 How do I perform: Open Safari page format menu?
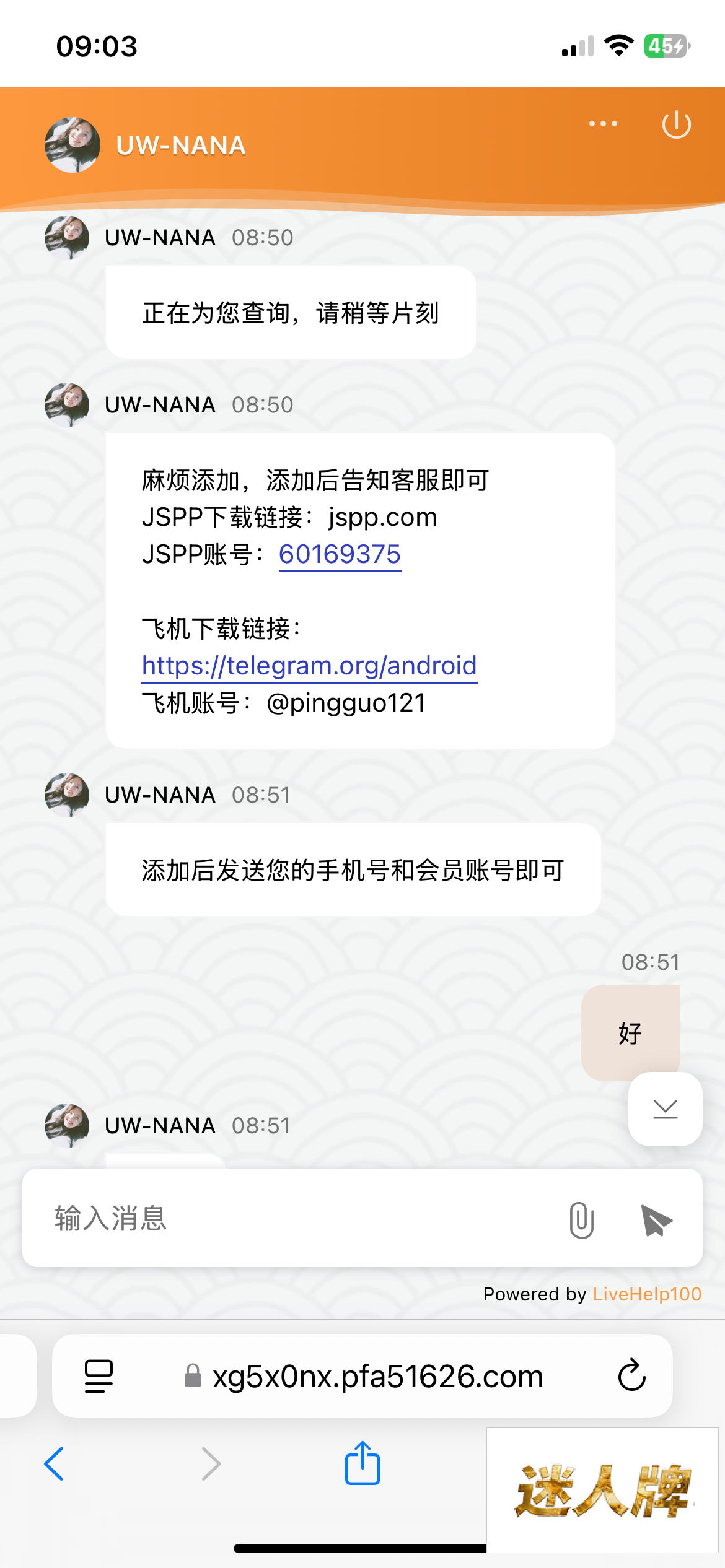[99, 1376]
